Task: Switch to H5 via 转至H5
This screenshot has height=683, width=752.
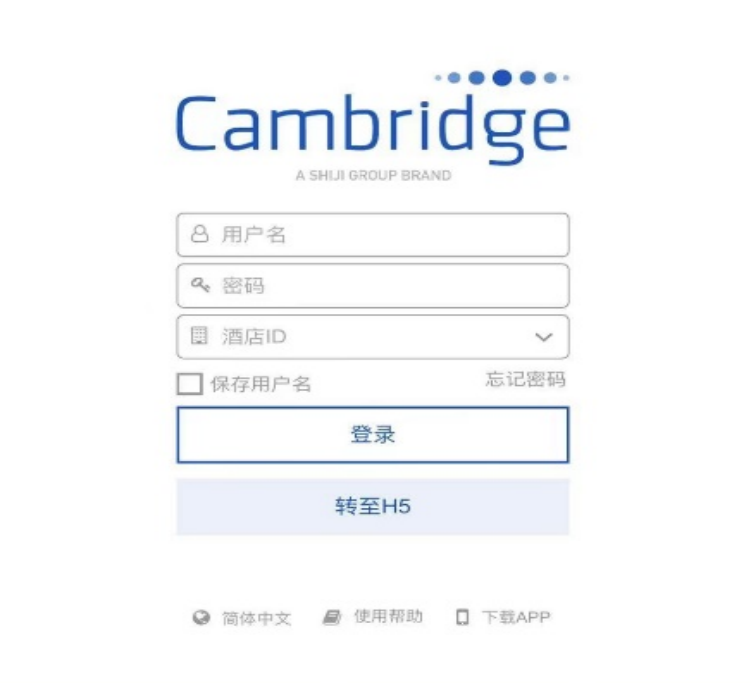Action: click(x=373, y=506)
